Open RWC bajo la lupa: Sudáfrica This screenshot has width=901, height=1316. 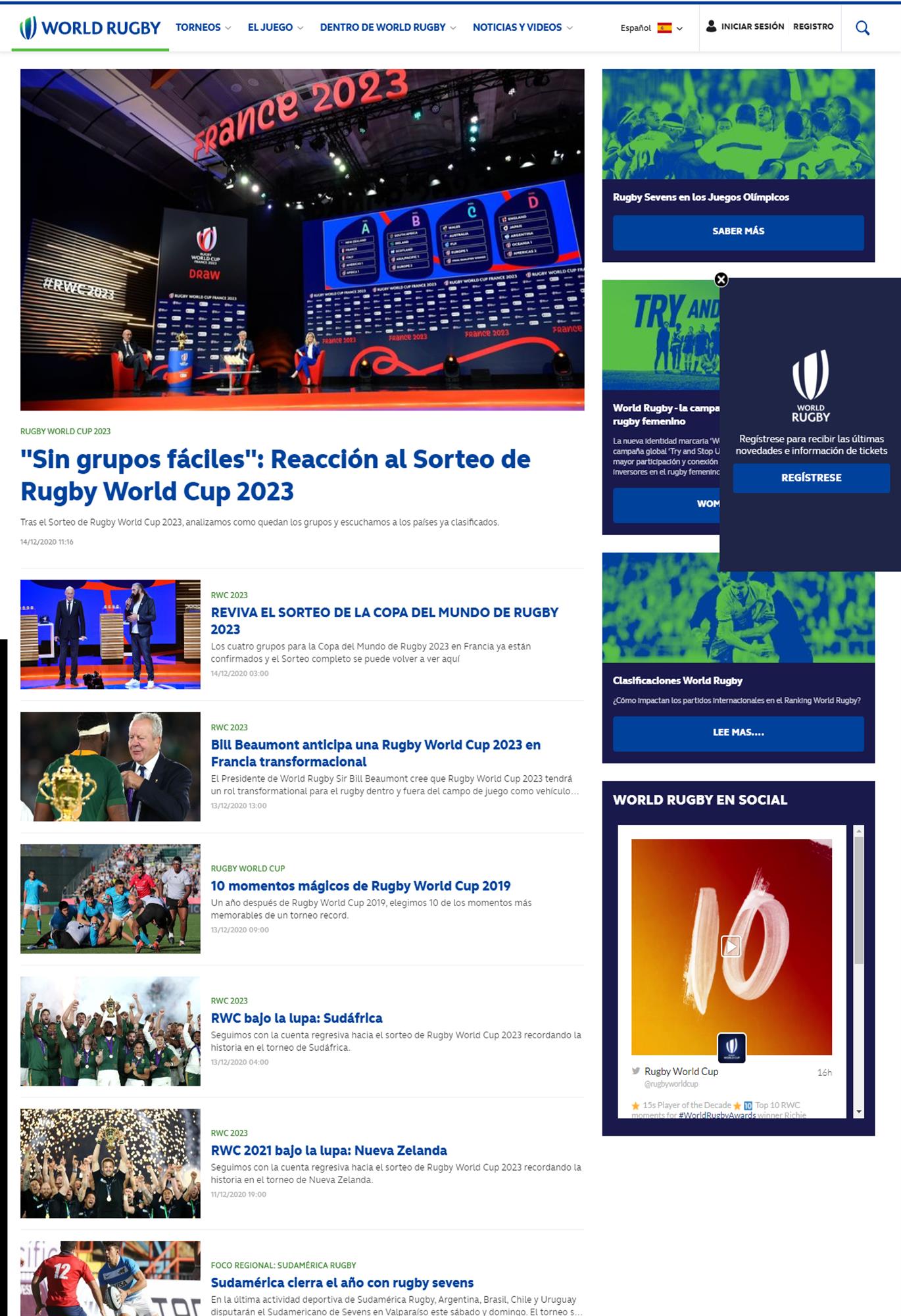click(297, 1018)
